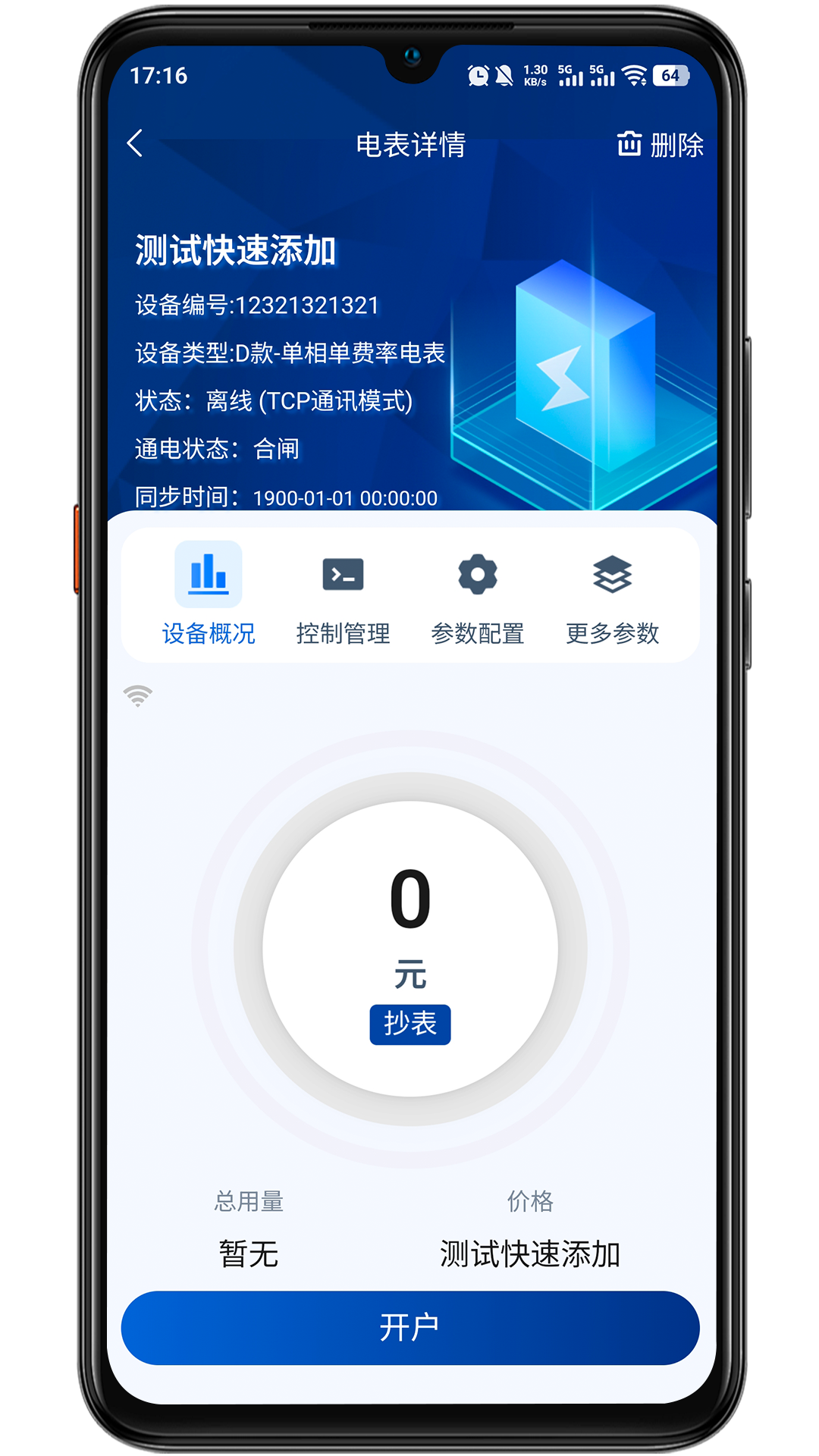
Task: Open 控制管理 via the terminal icon
Action: point(344,576)
